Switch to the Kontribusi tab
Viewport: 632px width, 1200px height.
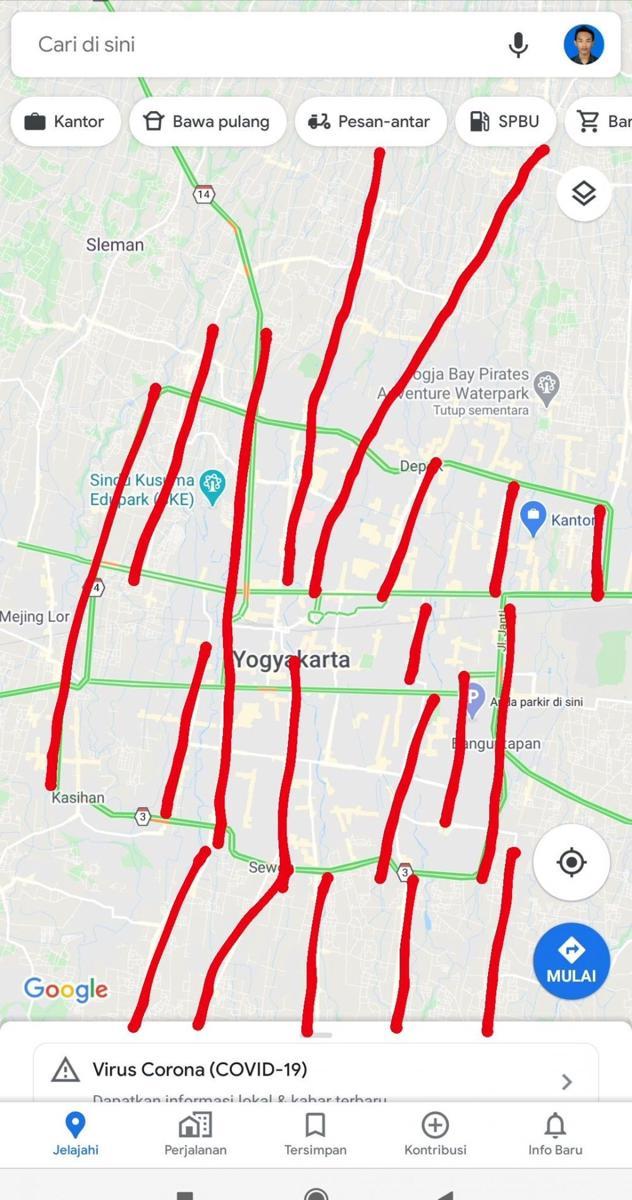(435, 1135)
